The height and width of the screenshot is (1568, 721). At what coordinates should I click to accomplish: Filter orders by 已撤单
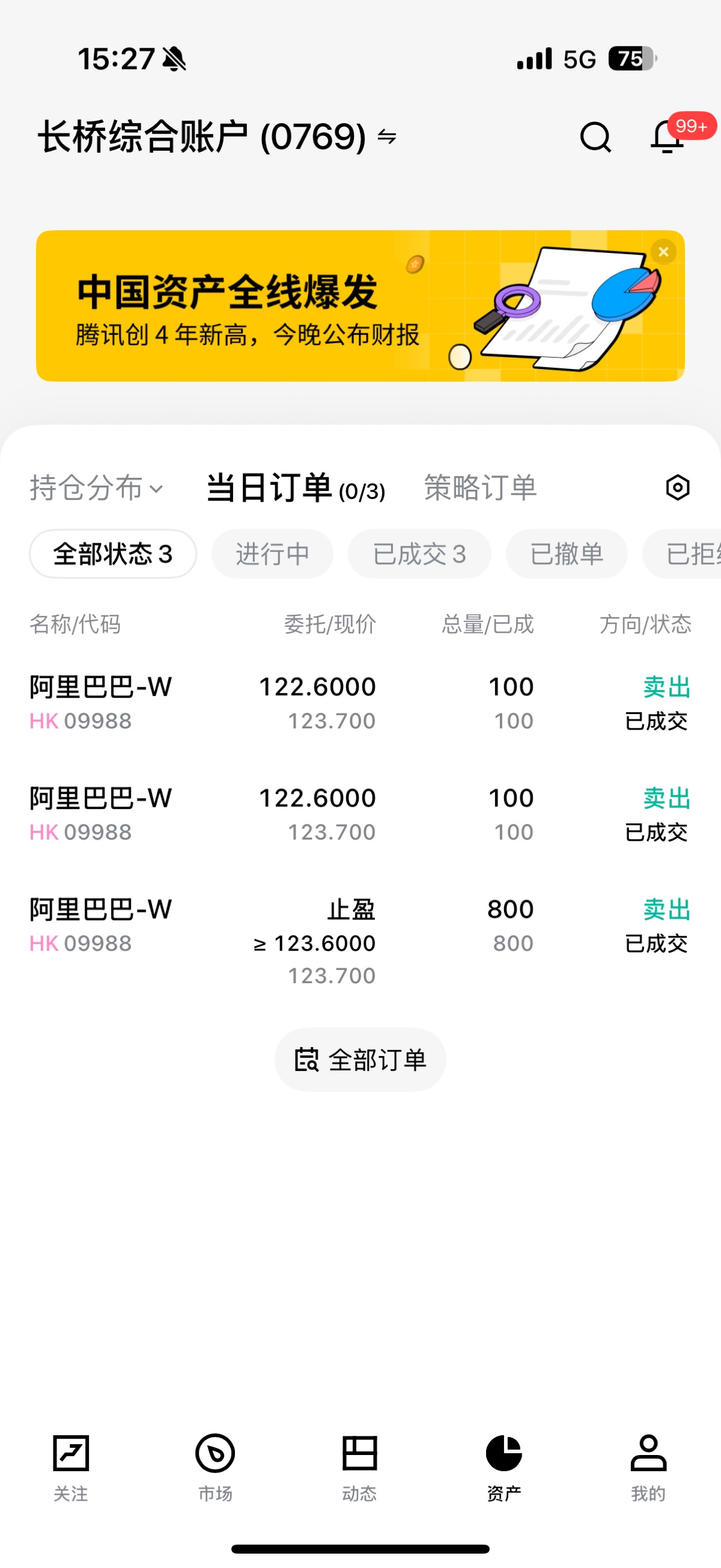pos(567,554)
